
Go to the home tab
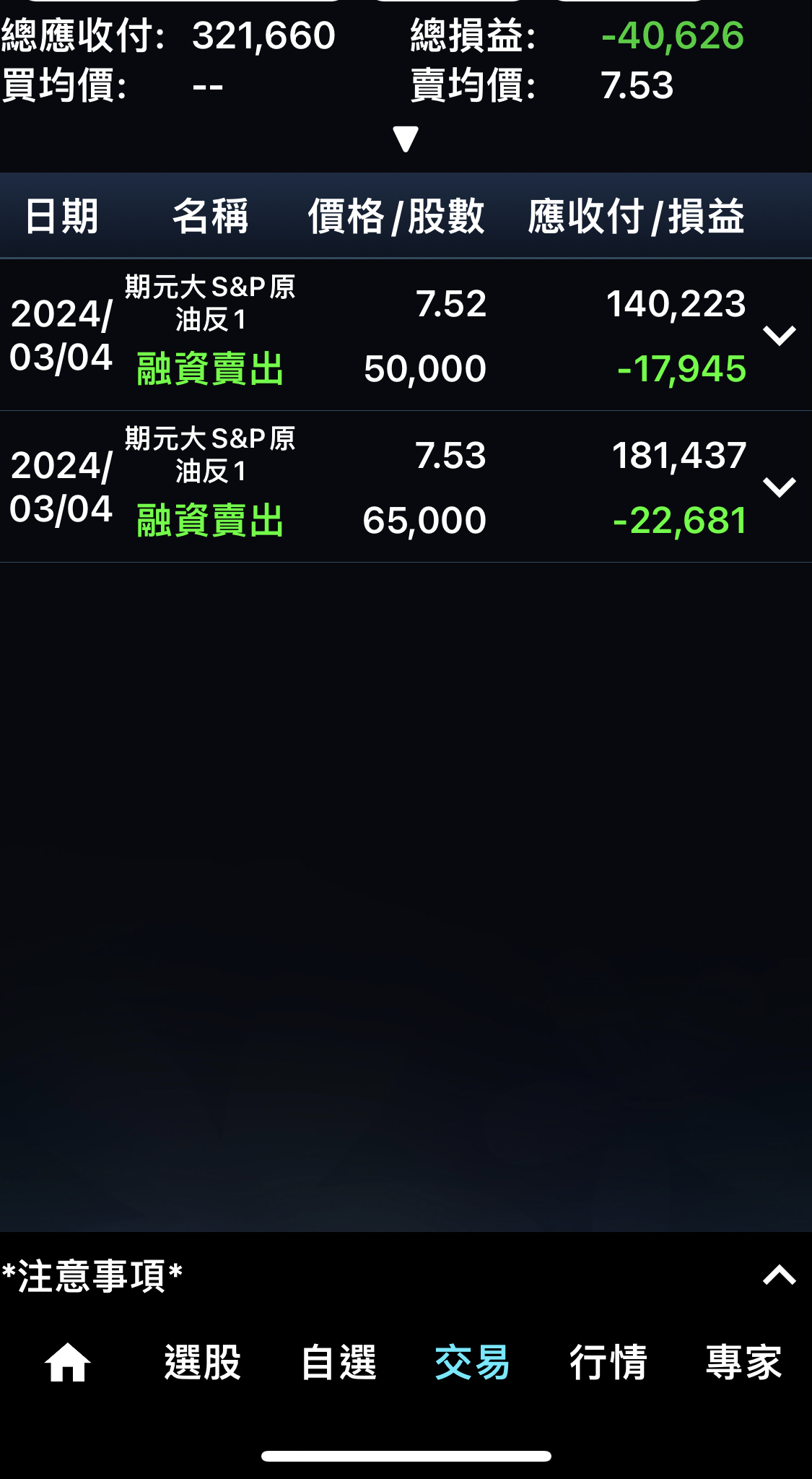67,1363
